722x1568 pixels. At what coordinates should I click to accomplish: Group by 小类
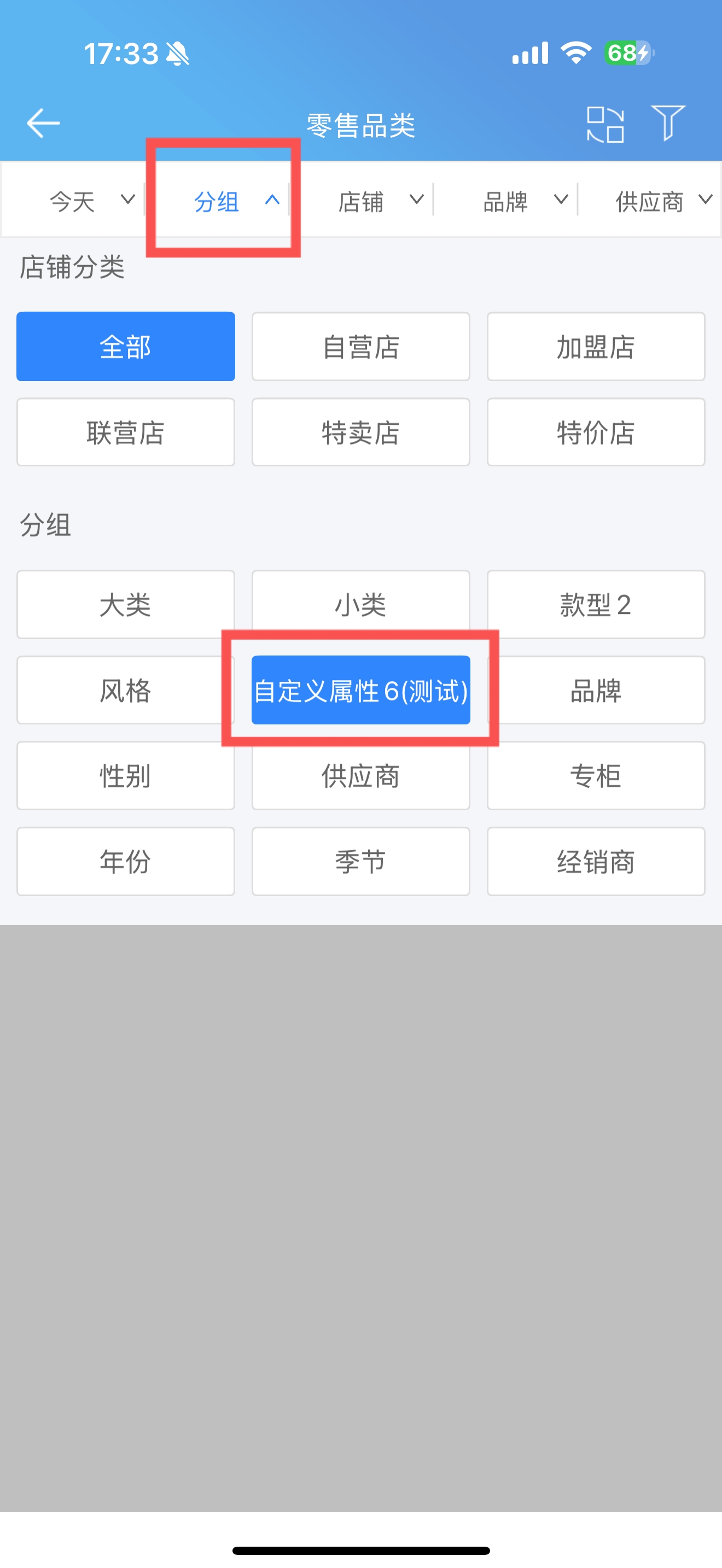click(361, 605)
